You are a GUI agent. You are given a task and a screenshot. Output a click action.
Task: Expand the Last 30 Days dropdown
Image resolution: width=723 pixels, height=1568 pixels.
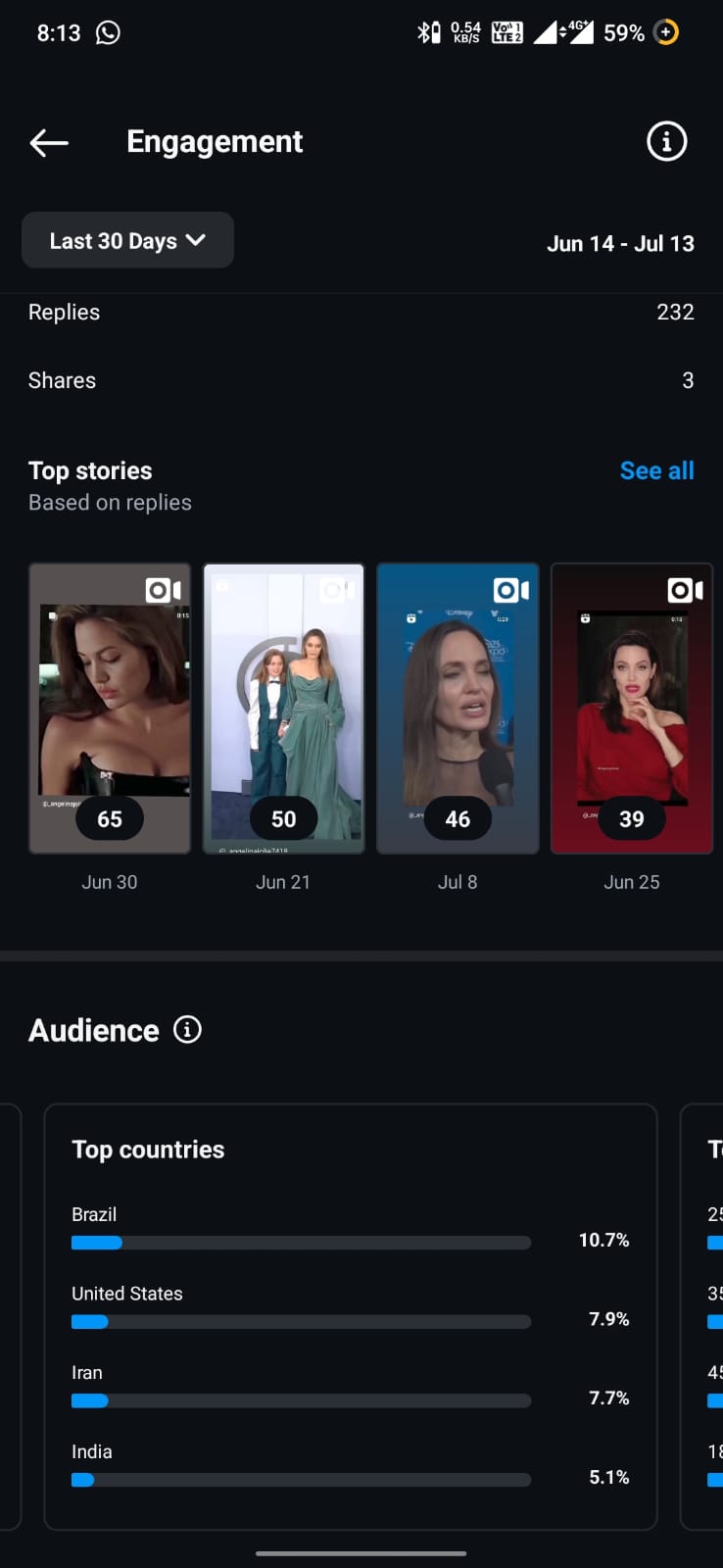[x=127, y=240]
